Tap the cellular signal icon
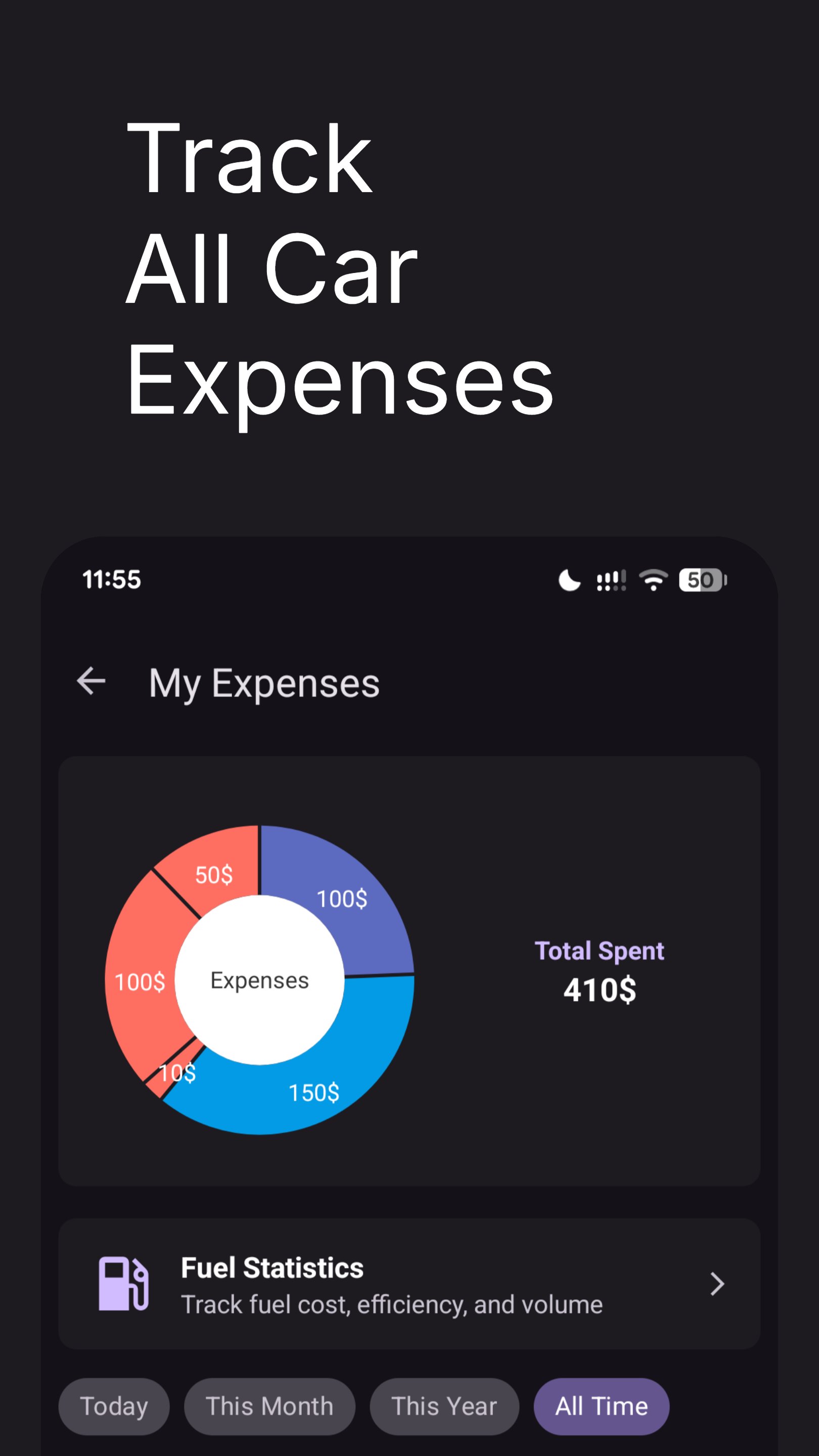The width and height of the screenshot is (819, 1456). tap(612, 579)
